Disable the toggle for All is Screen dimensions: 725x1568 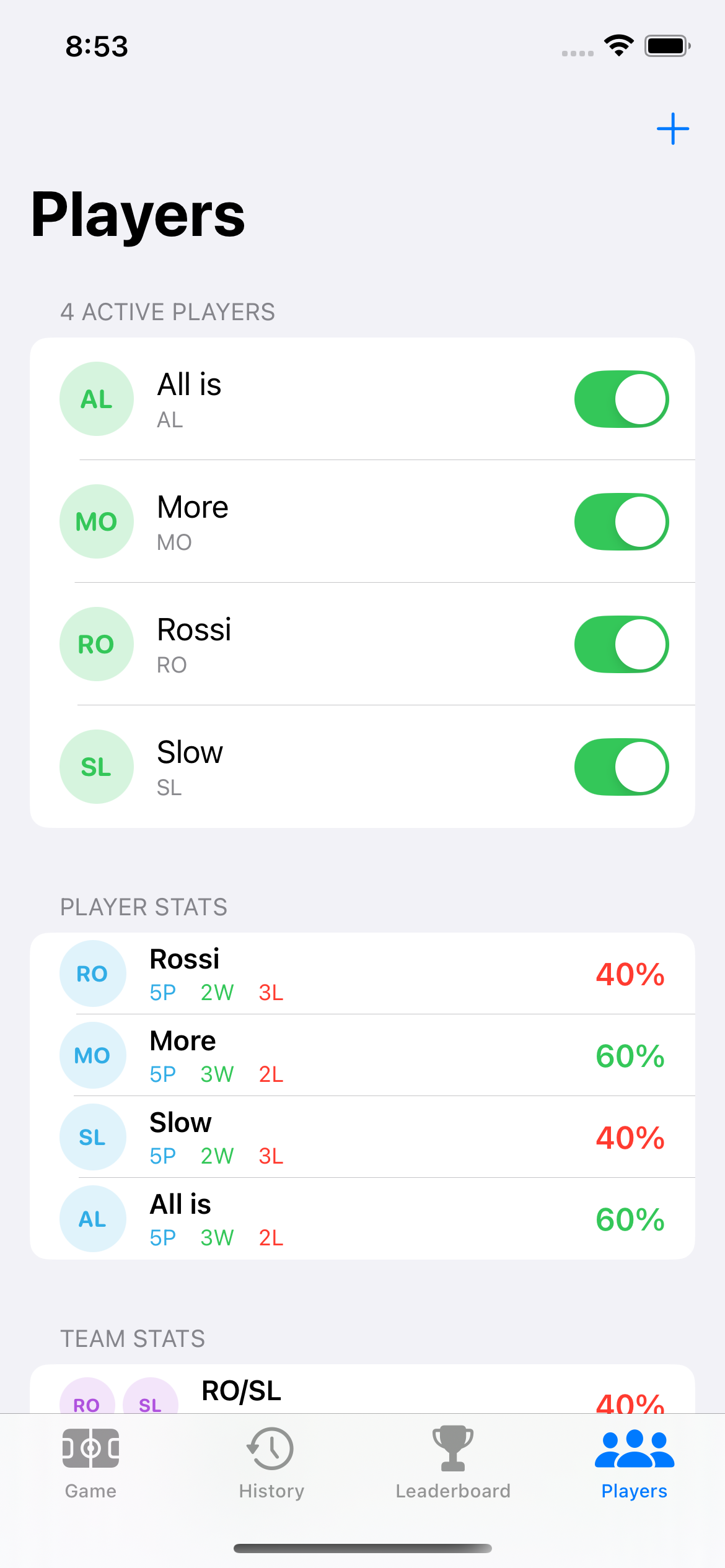[620, 399]
